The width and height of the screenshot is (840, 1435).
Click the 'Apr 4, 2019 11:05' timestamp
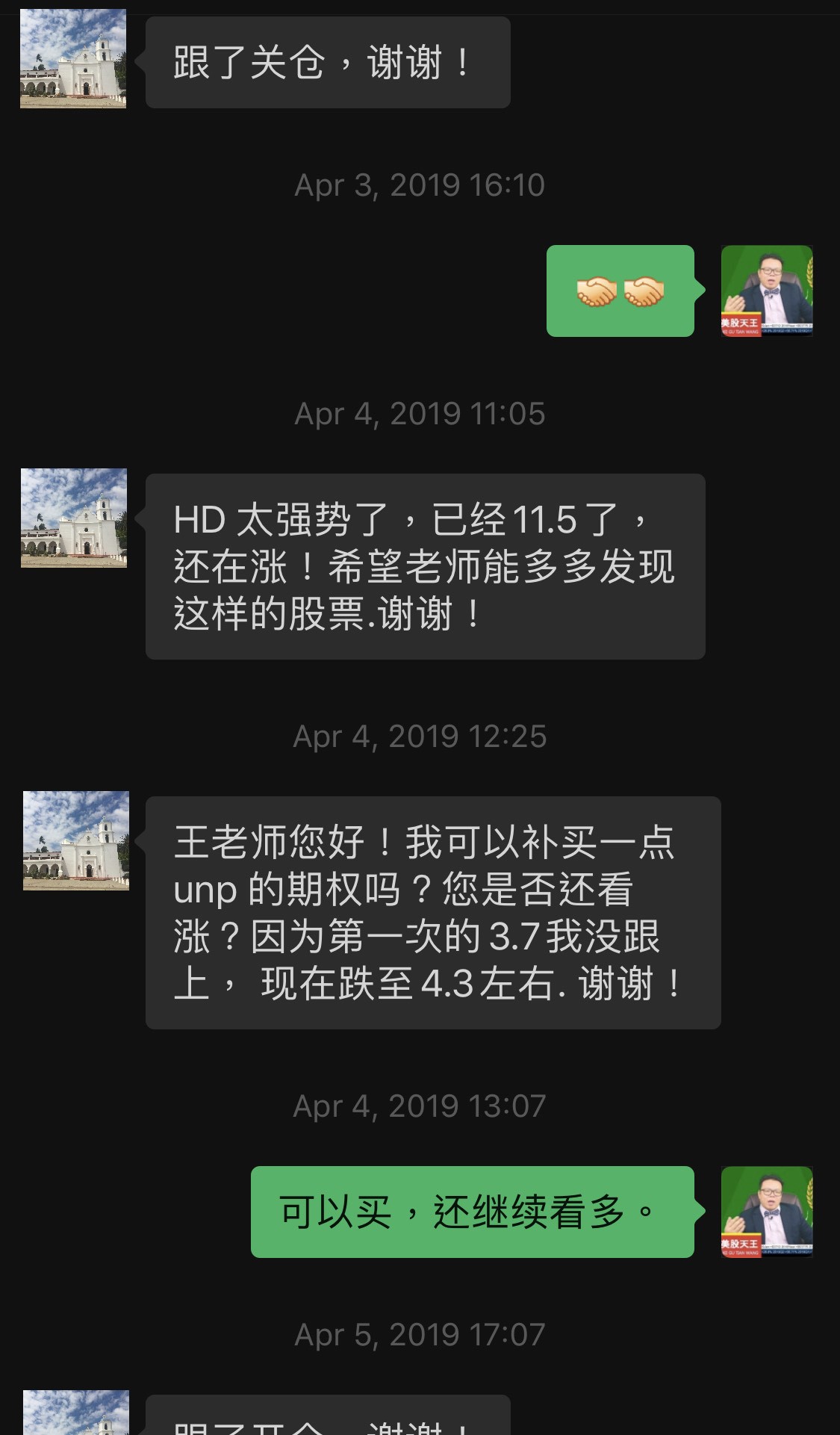point(420,412)
